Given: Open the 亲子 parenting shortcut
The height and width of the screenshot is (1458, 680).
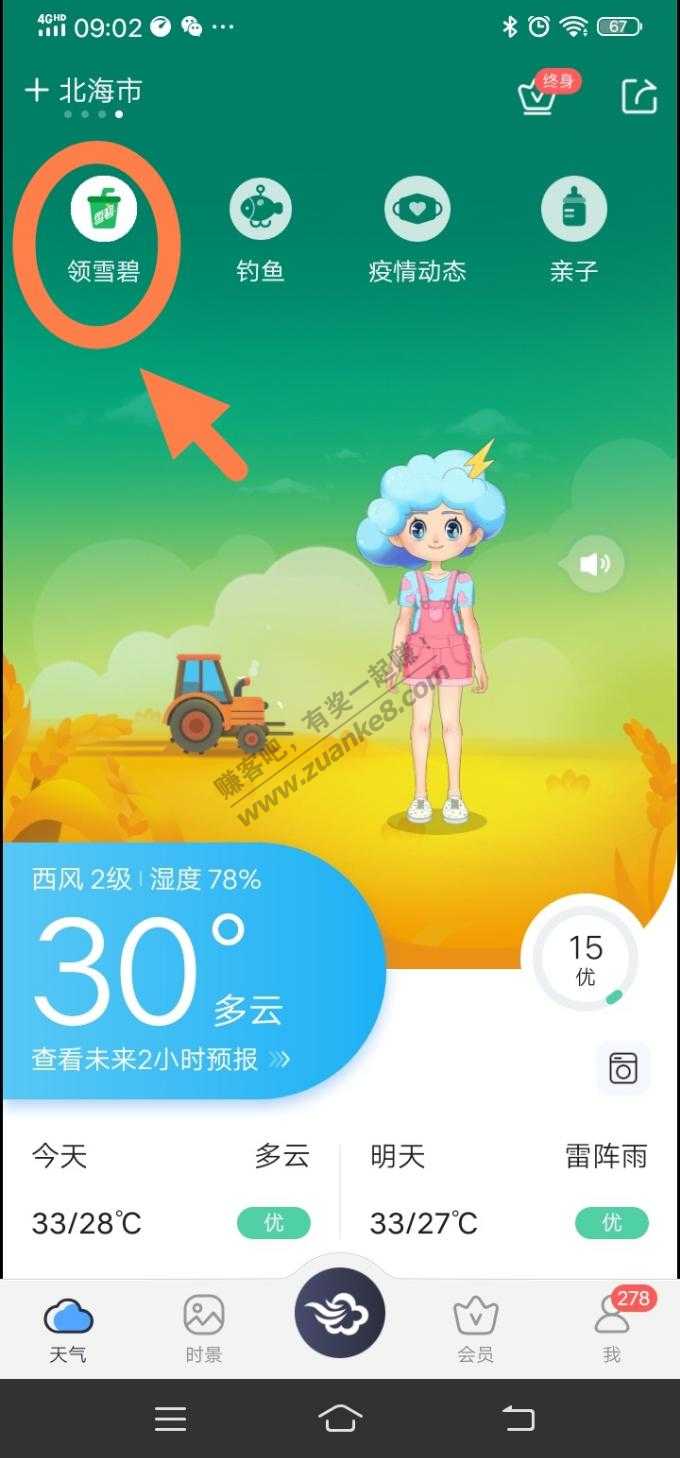Looking at the screenshot, I should point(573,229).
